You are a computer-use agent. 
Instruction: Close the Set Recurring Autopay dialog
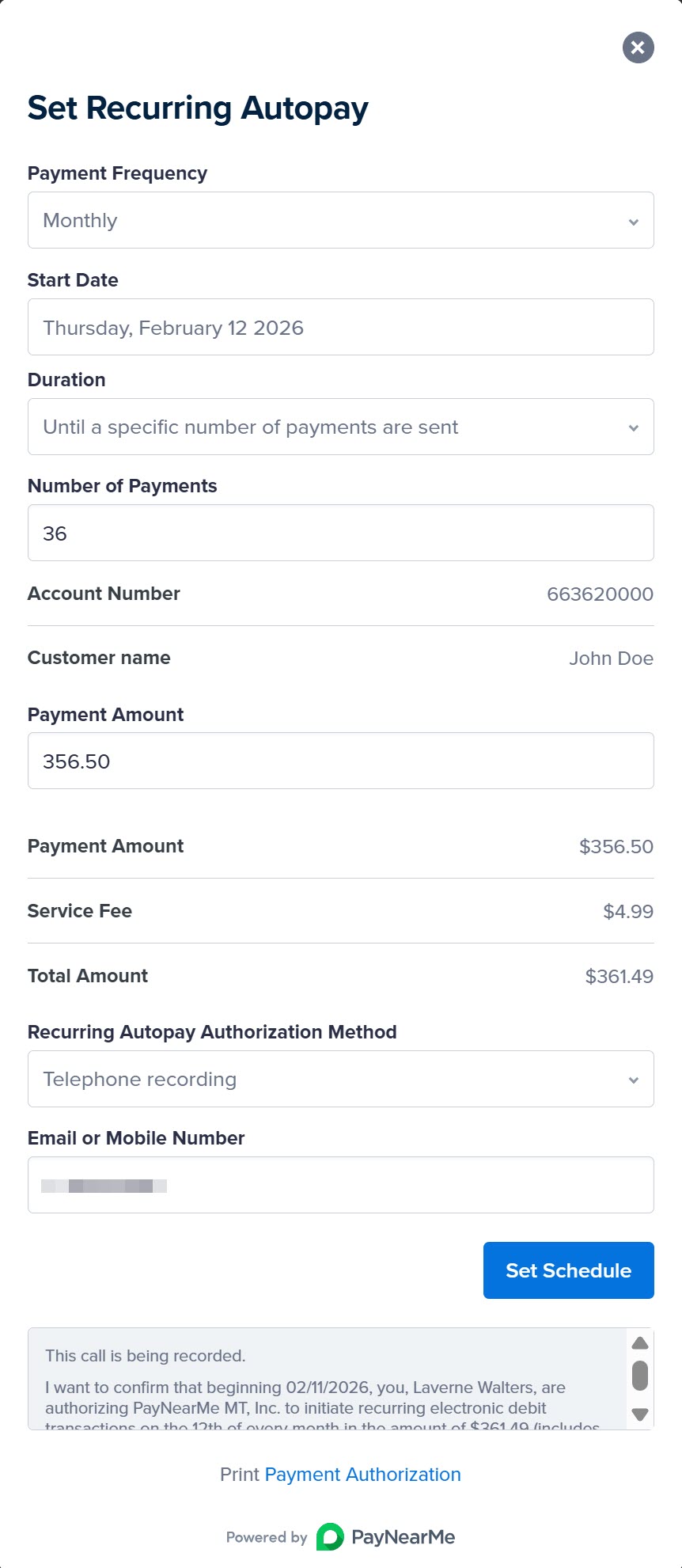[x=638, y=47]
